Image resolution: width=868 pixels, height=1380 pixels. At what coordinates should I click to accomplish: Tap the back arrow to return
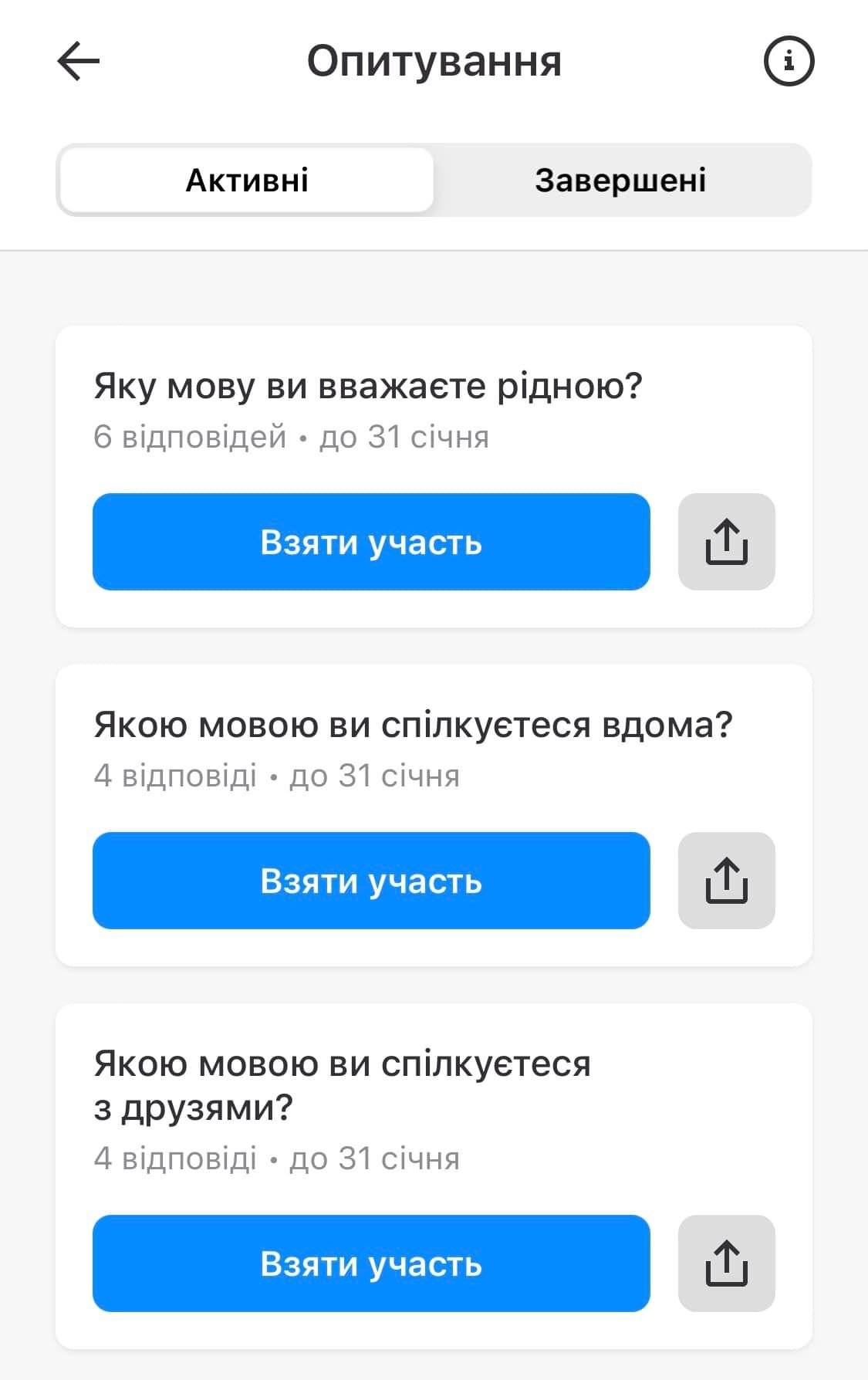coord(76,62)
